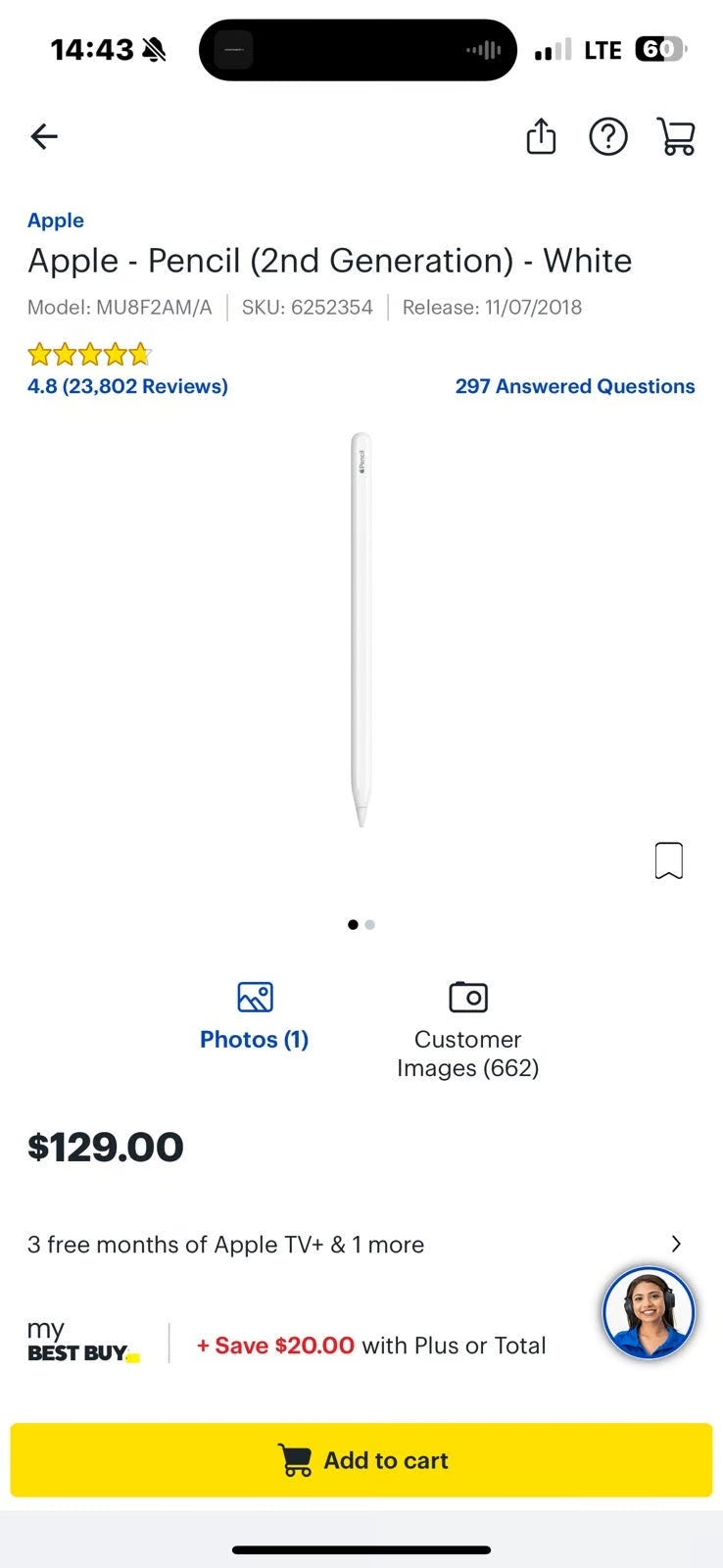Image resolution: width=723 pixels, height=1568 pixels.
Task: Open 4.8 (23,802 Reviews)
Action: pyautogui.click(x=126, y=386)
